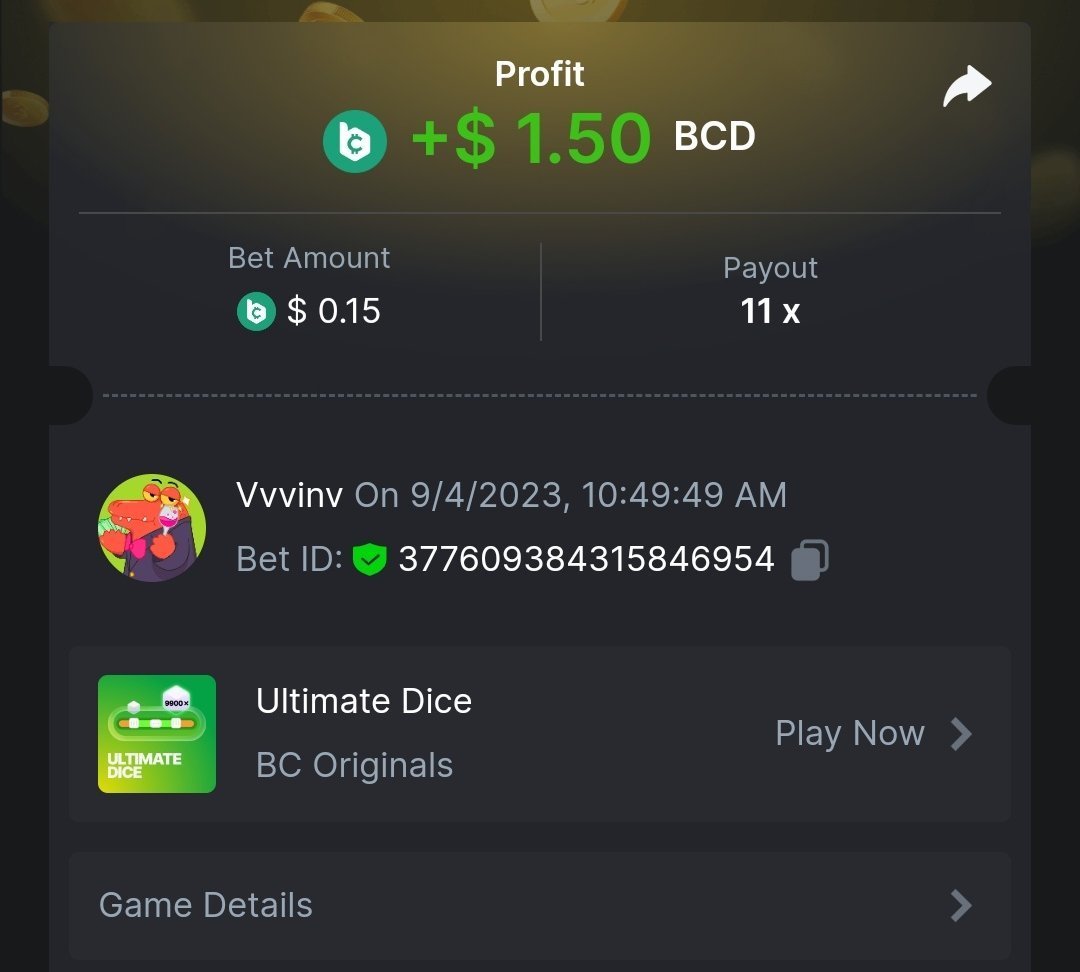
Task: Expand the Game Details section
Action: [540, 905]
